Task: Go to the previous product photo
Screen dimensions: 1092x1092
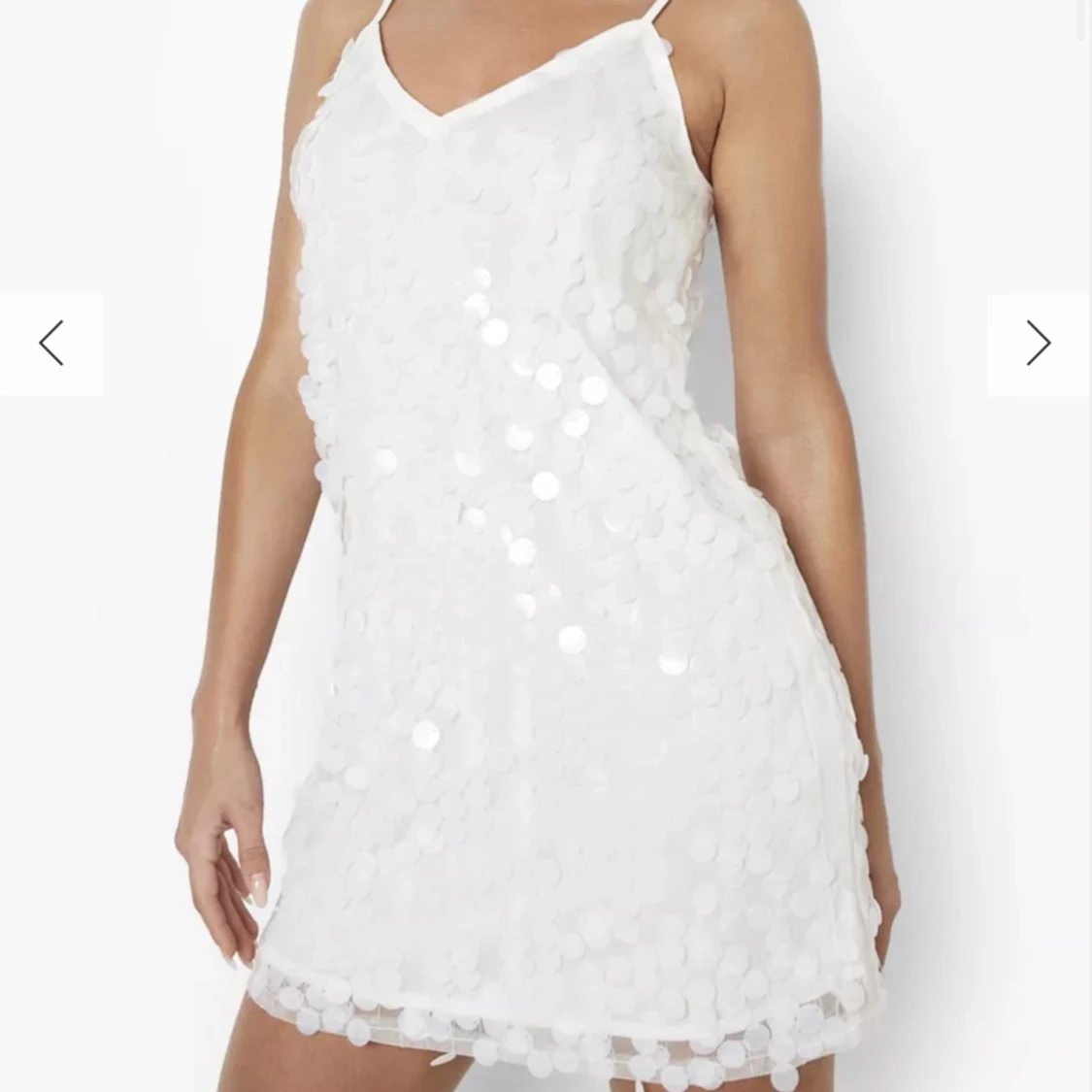Action: click(51, 344)
